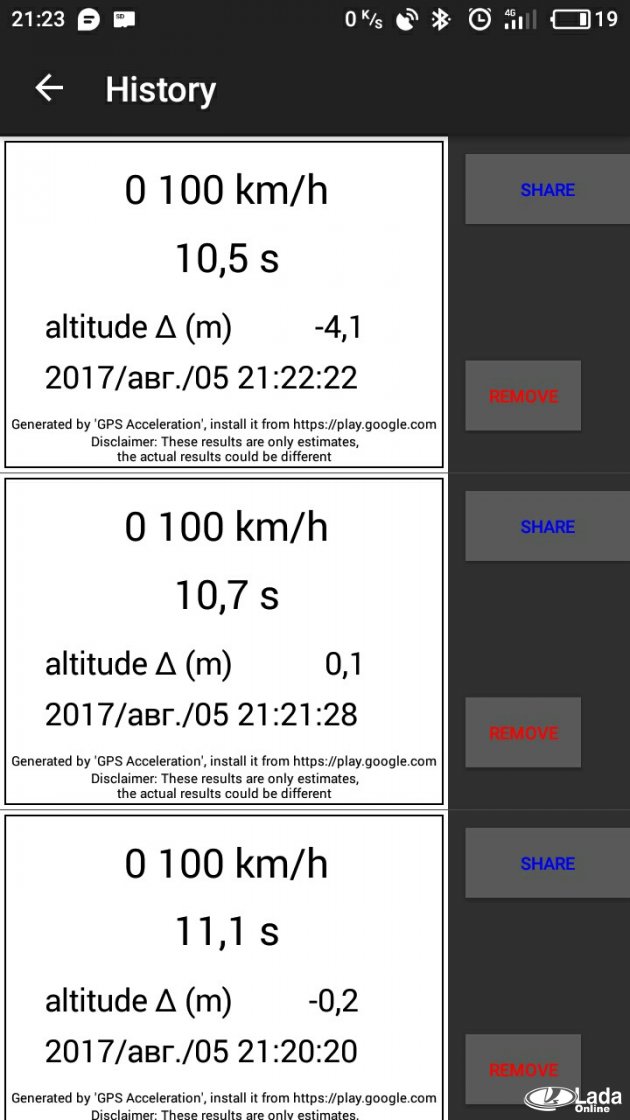Share the 10,5 s acceleration result
This screenshot has height=1120, width=630.
[547, 190]
